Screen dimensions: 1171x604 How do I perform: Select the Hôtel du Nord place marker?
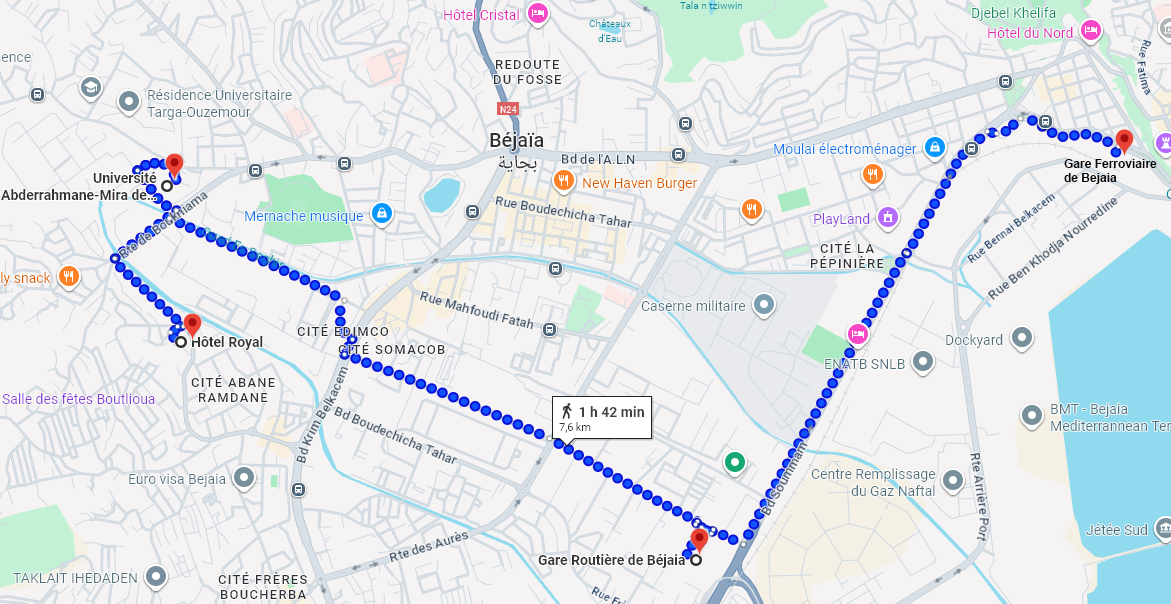coord(1090,32)
